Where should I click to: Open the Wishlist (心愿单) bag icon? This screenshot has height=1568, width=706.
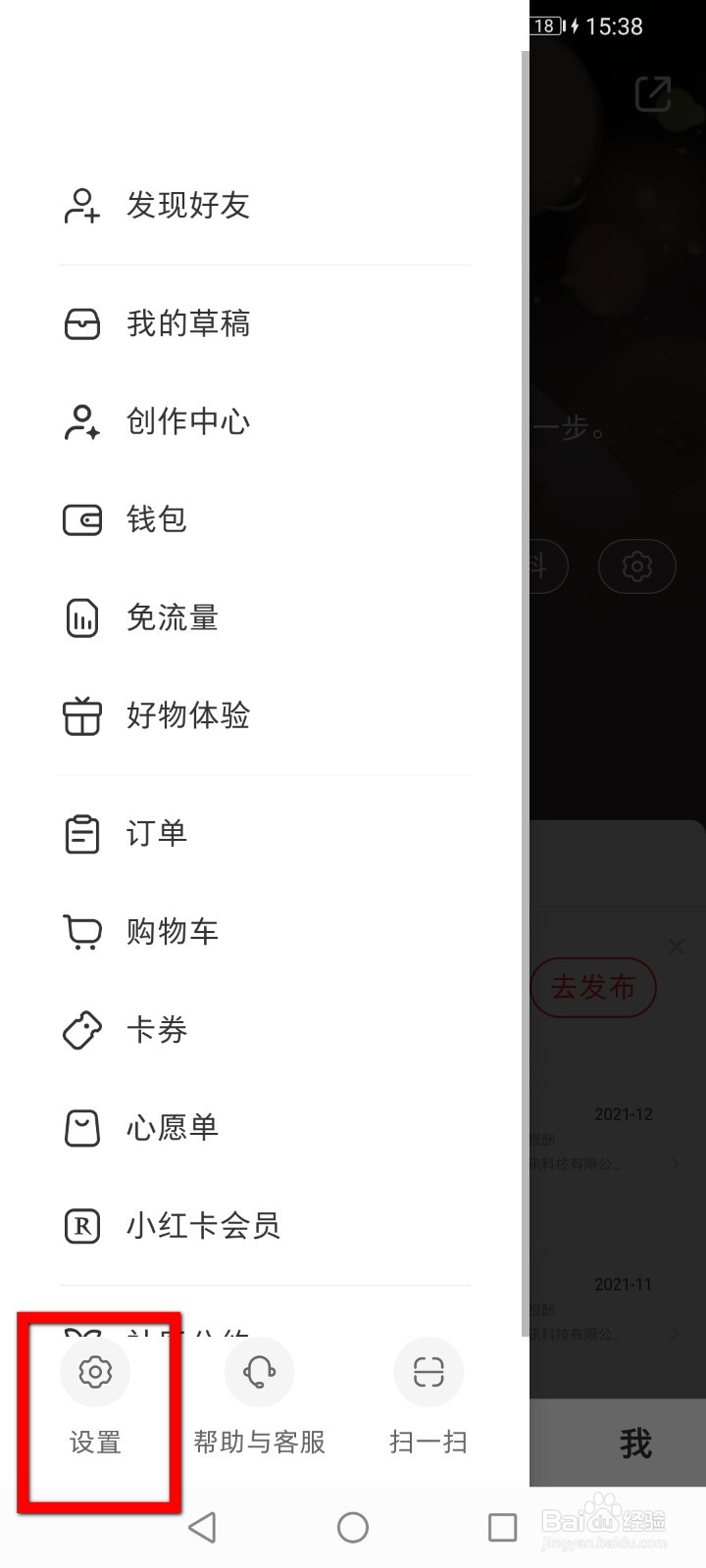click(81, 1128)
